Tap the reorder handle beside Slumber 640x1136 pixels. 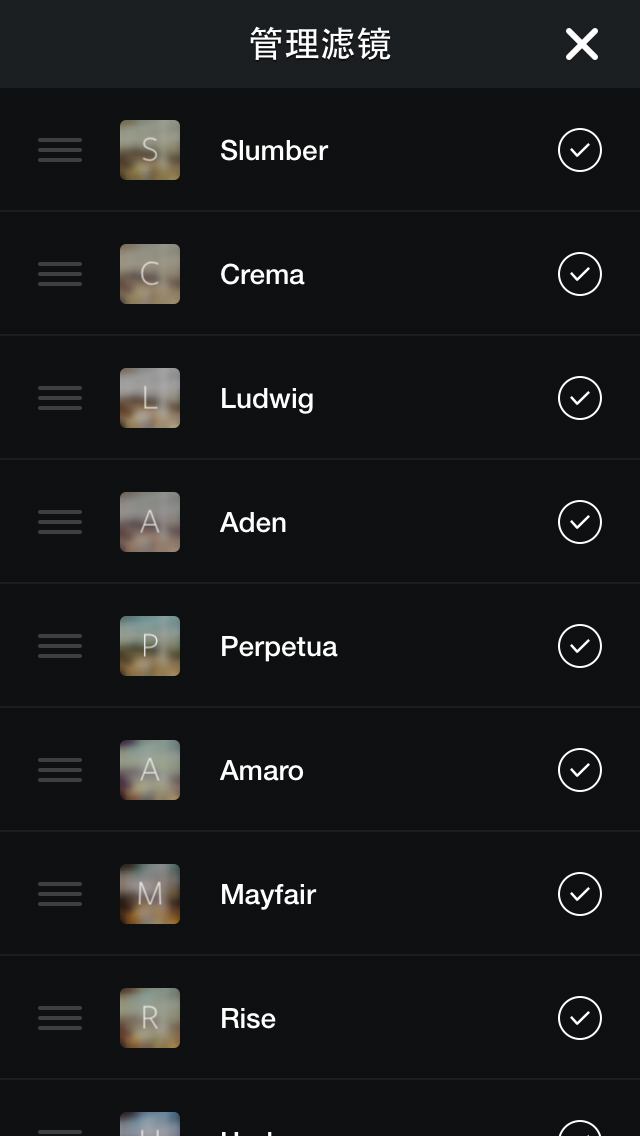(59, 150)
